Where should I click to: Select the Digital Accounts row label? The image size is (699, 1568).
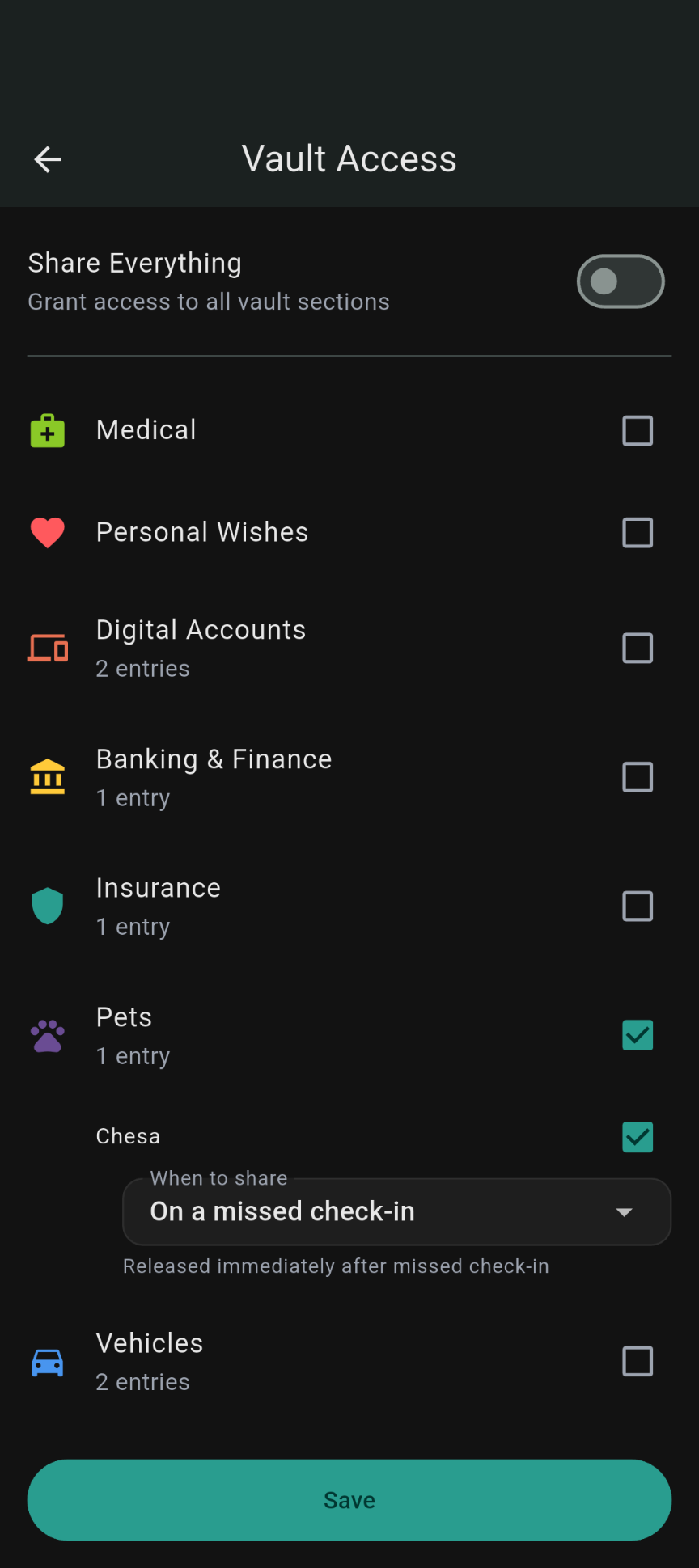coord(201,630)
